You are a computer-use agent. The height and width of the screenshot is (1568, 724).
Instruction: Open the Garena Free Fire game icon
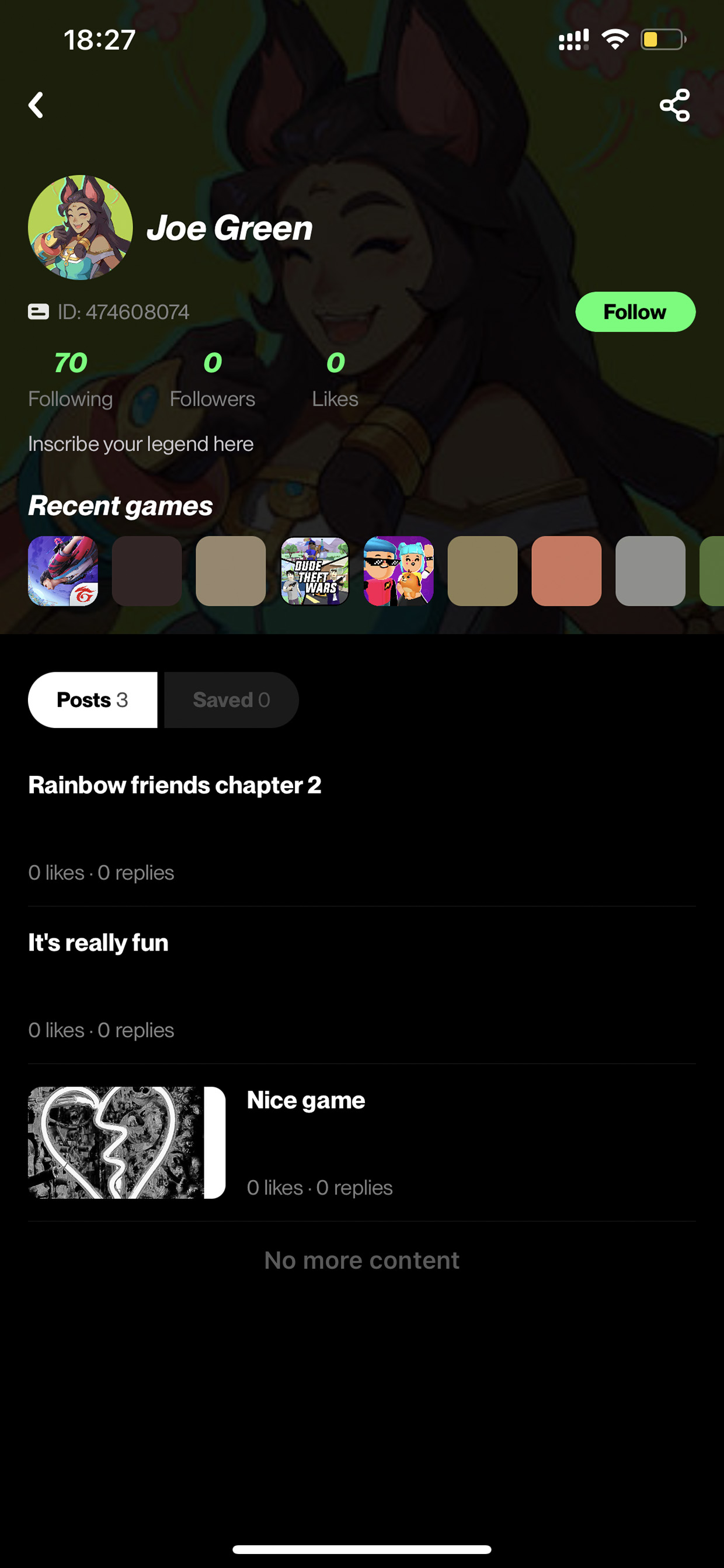(x=62, y=571)
